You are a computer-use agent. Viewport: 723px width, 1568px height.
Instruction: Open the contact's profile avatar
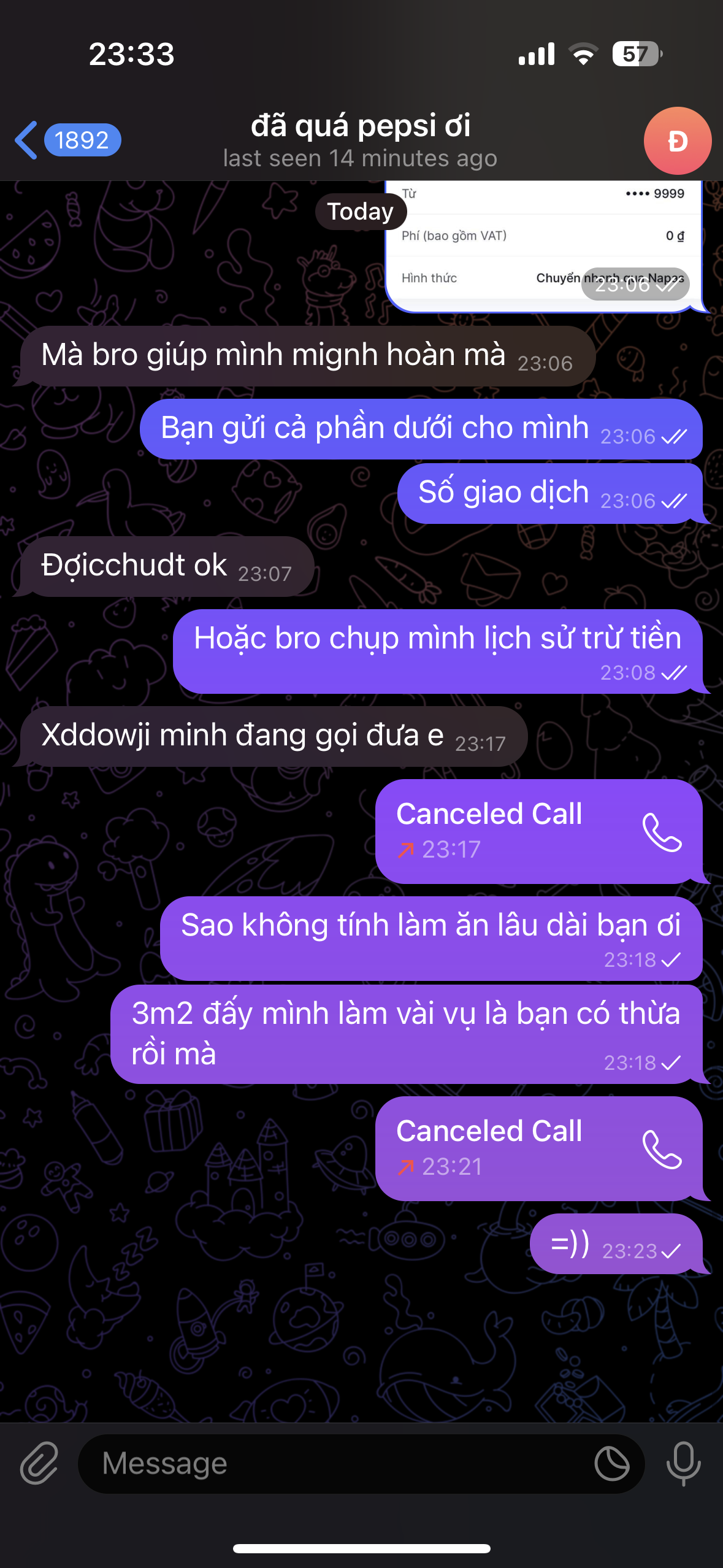click(677, 141)
